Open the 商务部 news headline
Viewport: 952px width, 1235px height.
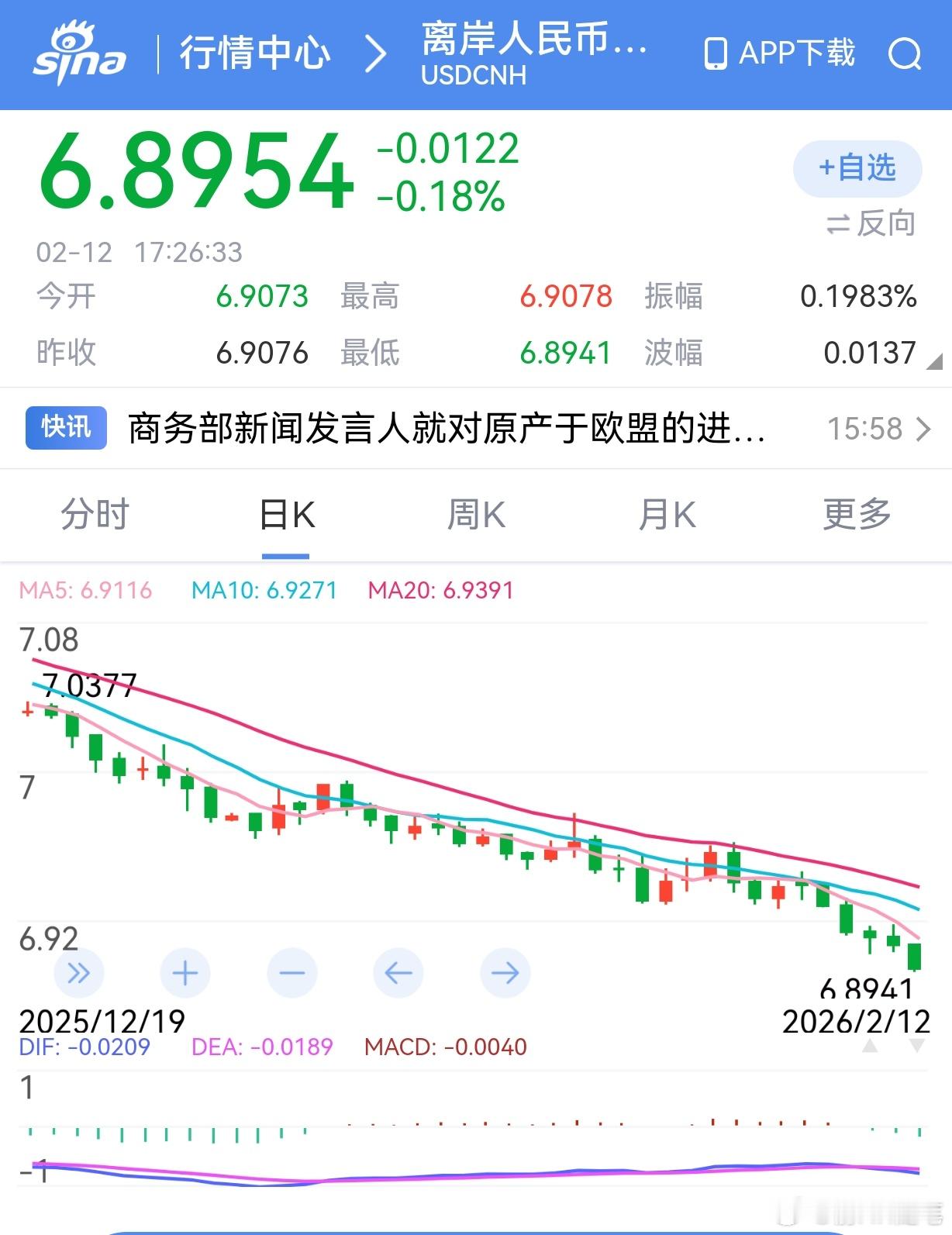coord(446,429)
